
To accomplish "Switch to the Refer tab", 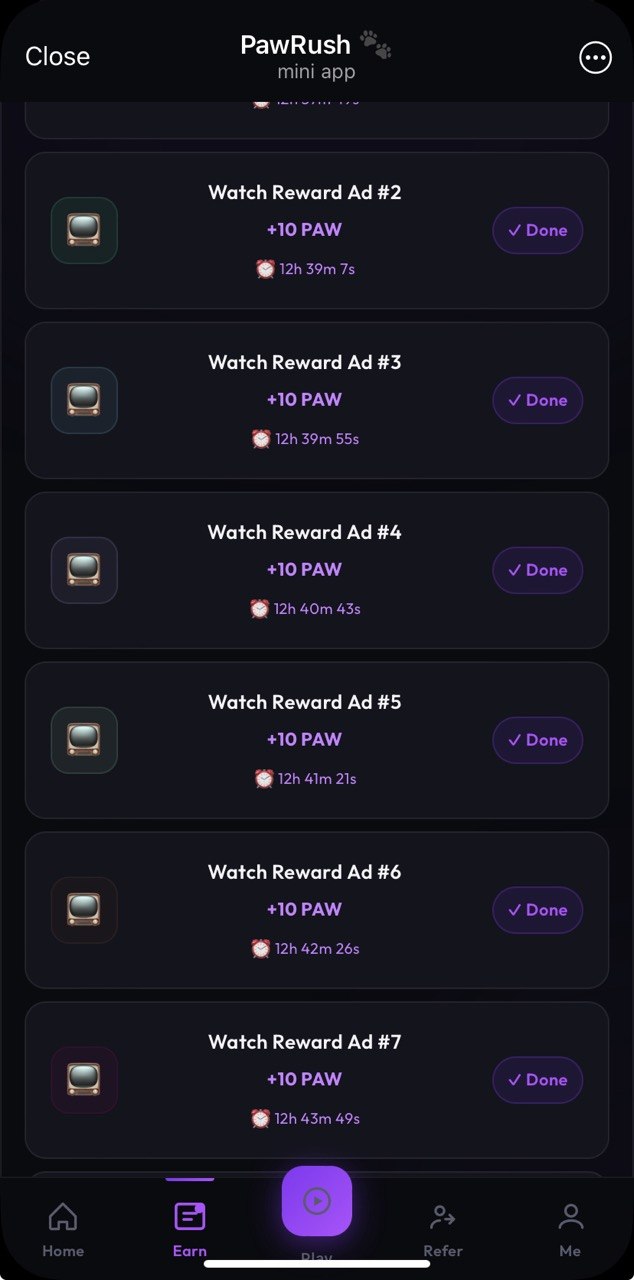I will [443, 1229].
